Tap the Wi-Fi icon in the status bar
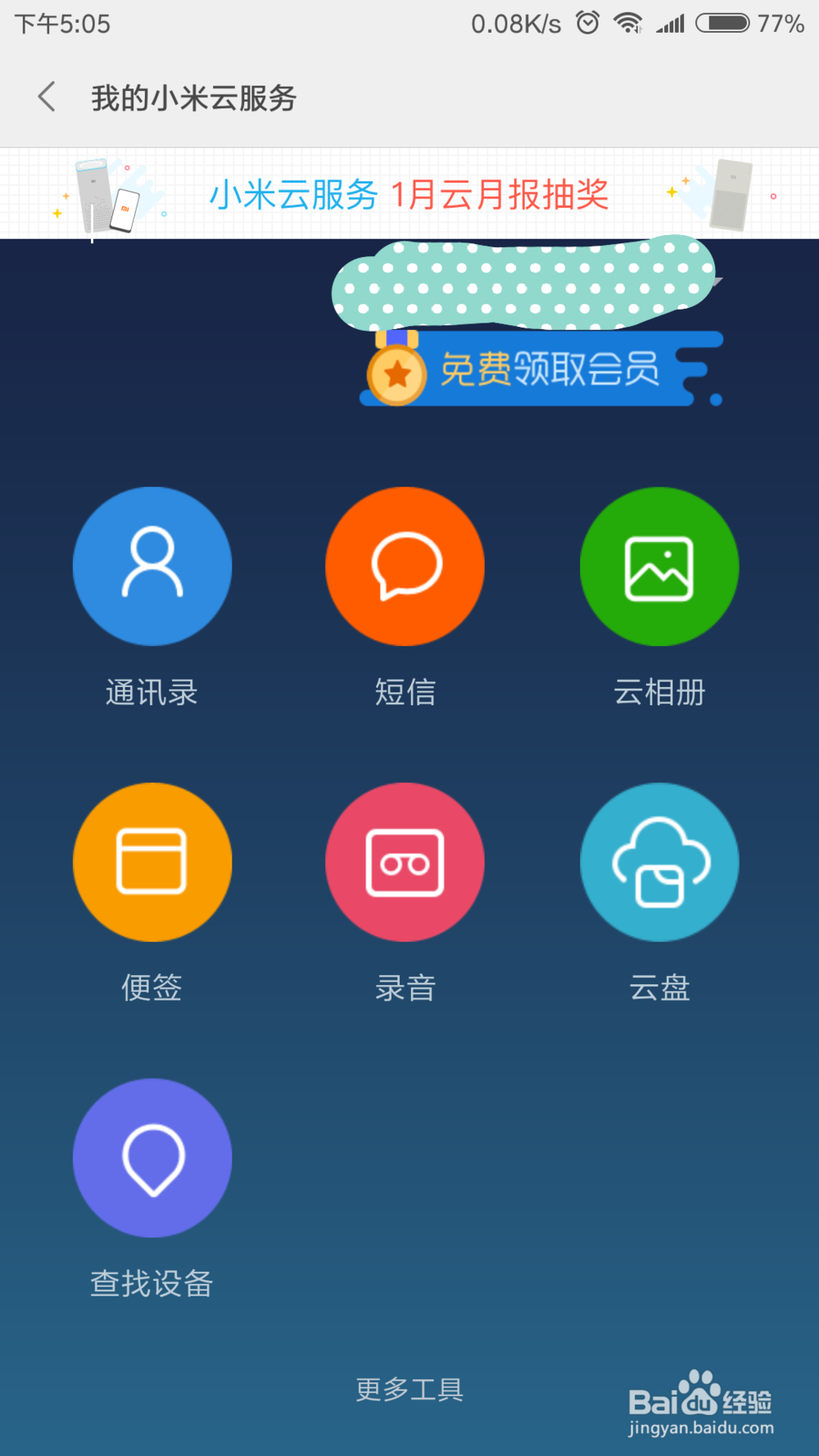Viewport: 819px width, 1456px height. [628, 22]
